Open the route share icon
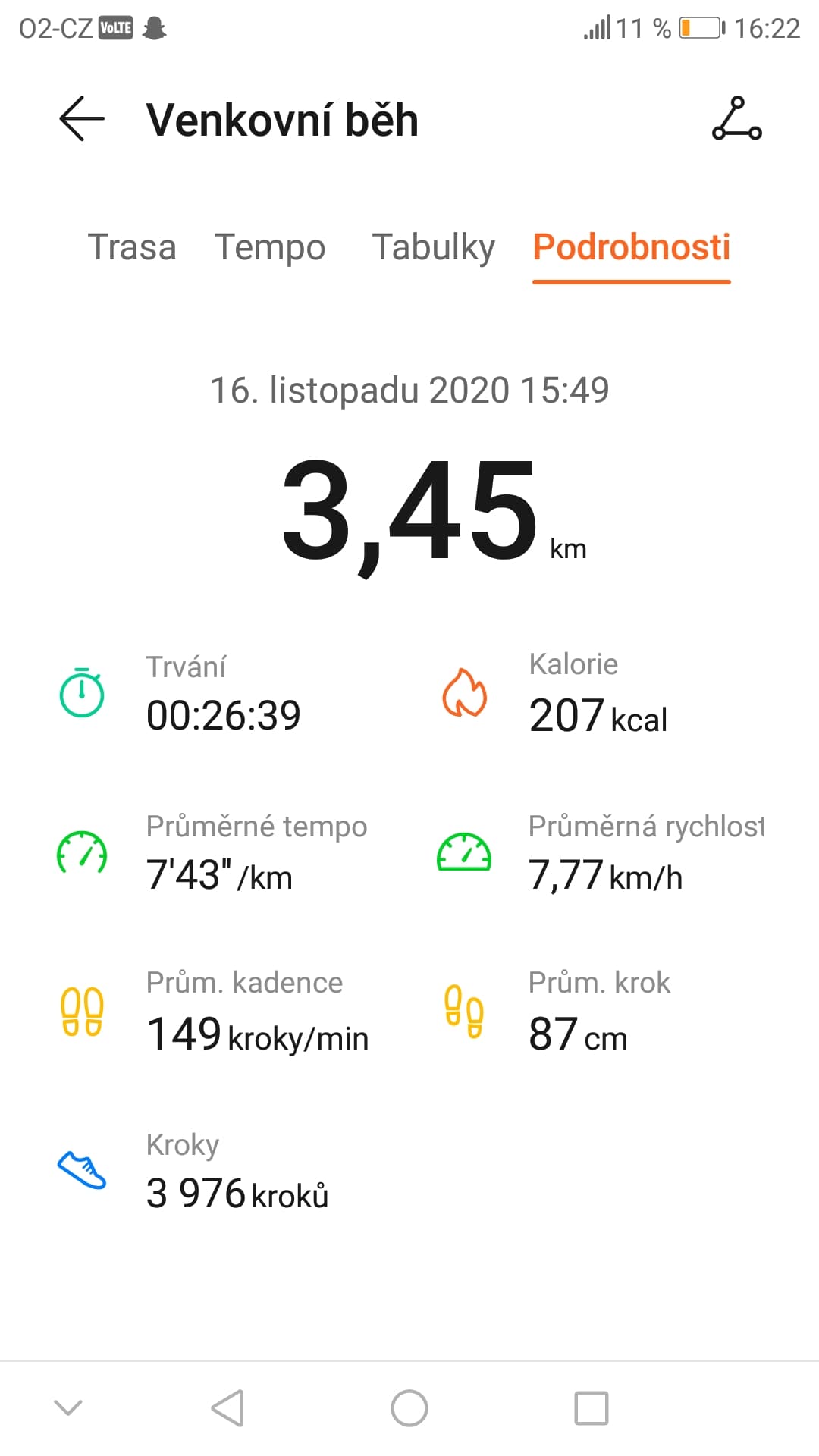Image resolution: width=819 pixels, height=1456 pixels. [736, 118]
